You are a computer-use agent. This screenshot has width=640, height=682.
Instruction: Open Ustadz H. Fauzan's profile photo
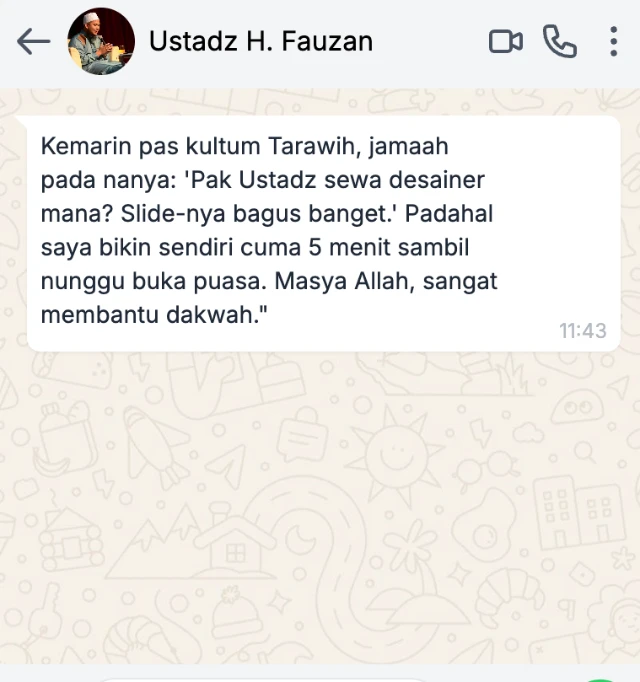[x=101, y=41]
